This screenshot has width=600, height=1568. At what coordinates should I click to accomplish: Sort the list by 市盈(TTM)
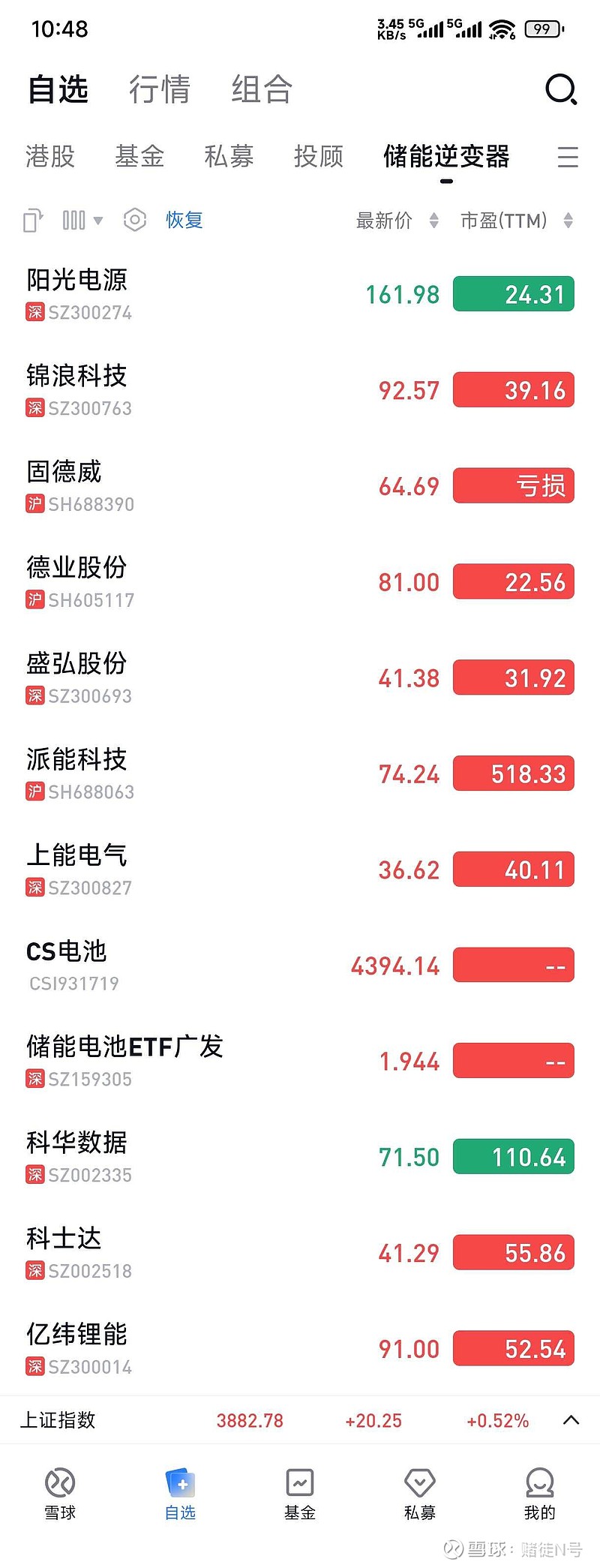(516, 221)
